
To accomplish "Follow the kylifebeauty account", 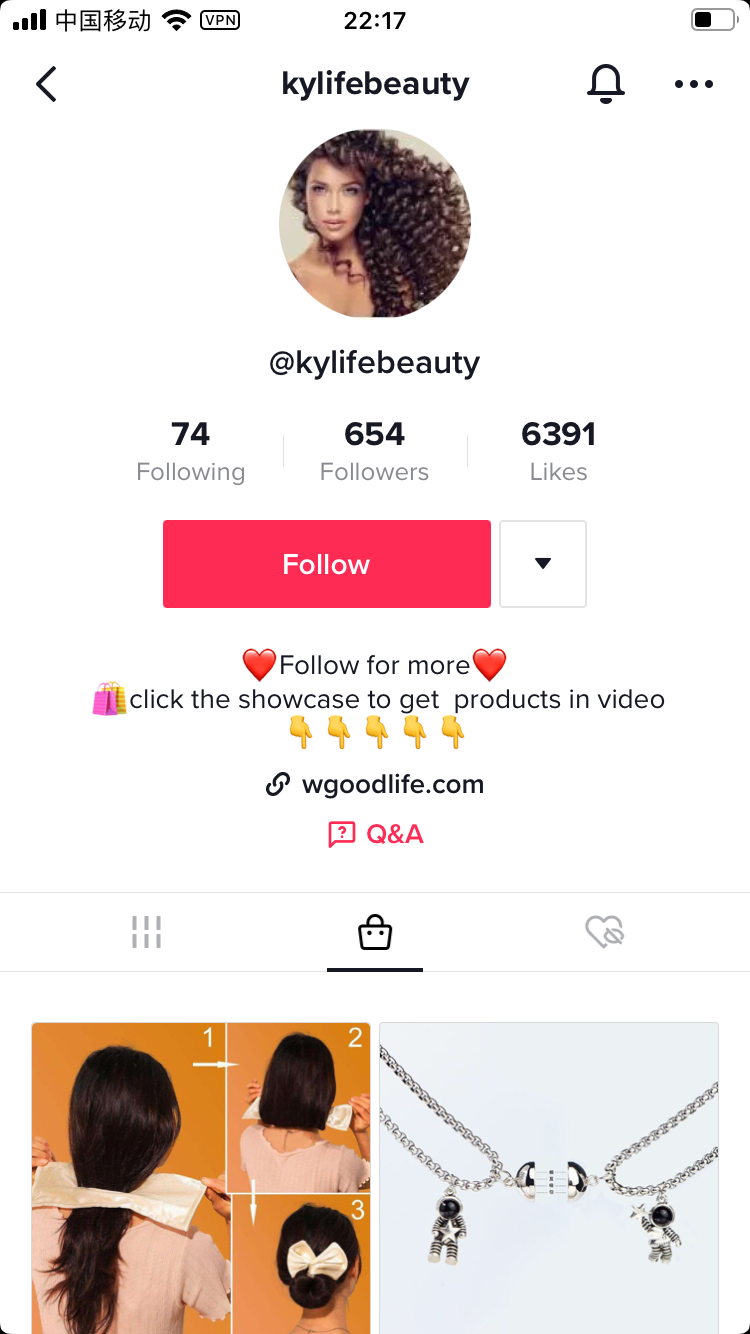I will 326,564.
